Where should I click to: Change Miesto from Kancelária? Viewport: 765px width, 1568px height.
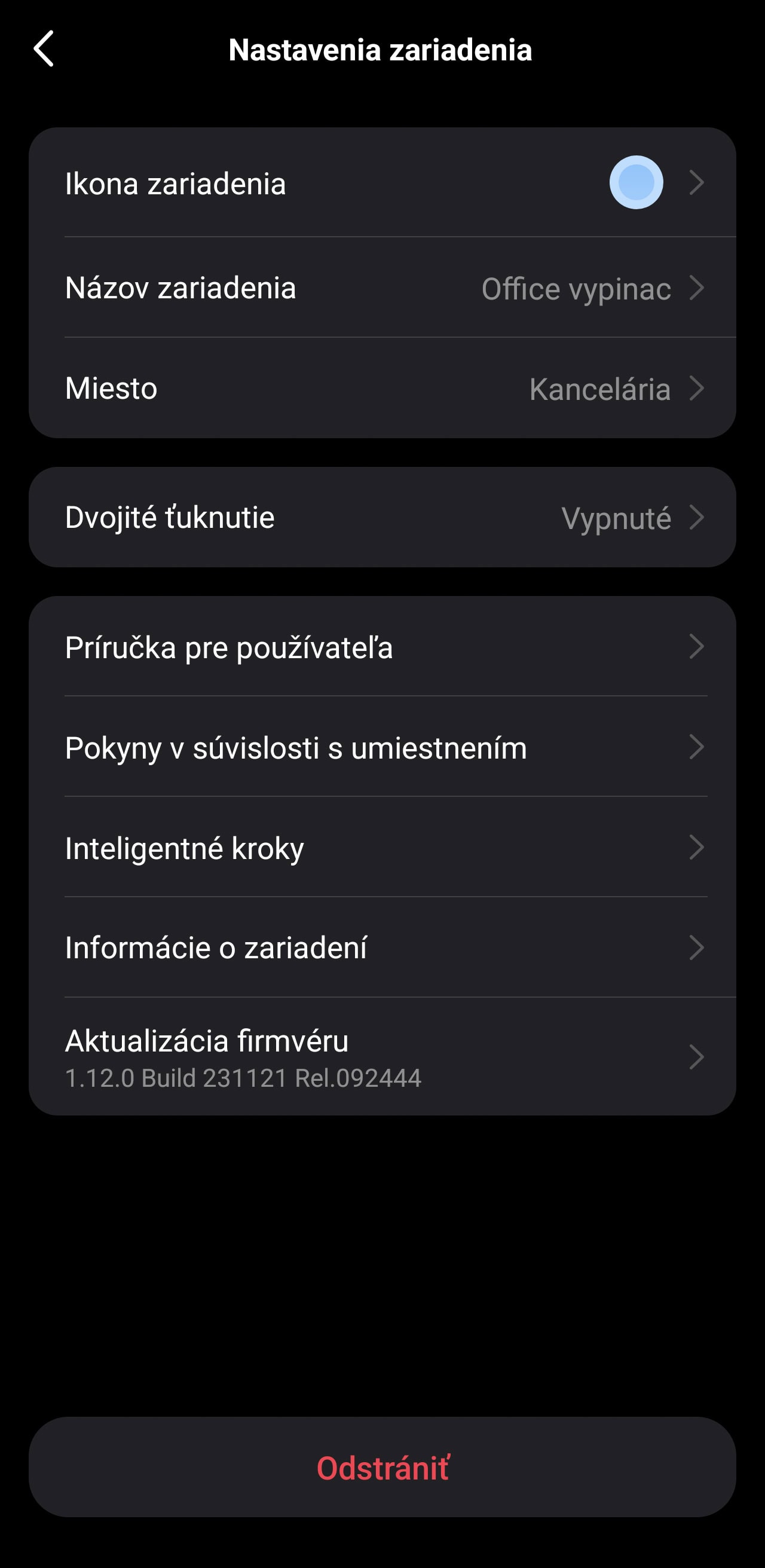[x=382, y=388]
